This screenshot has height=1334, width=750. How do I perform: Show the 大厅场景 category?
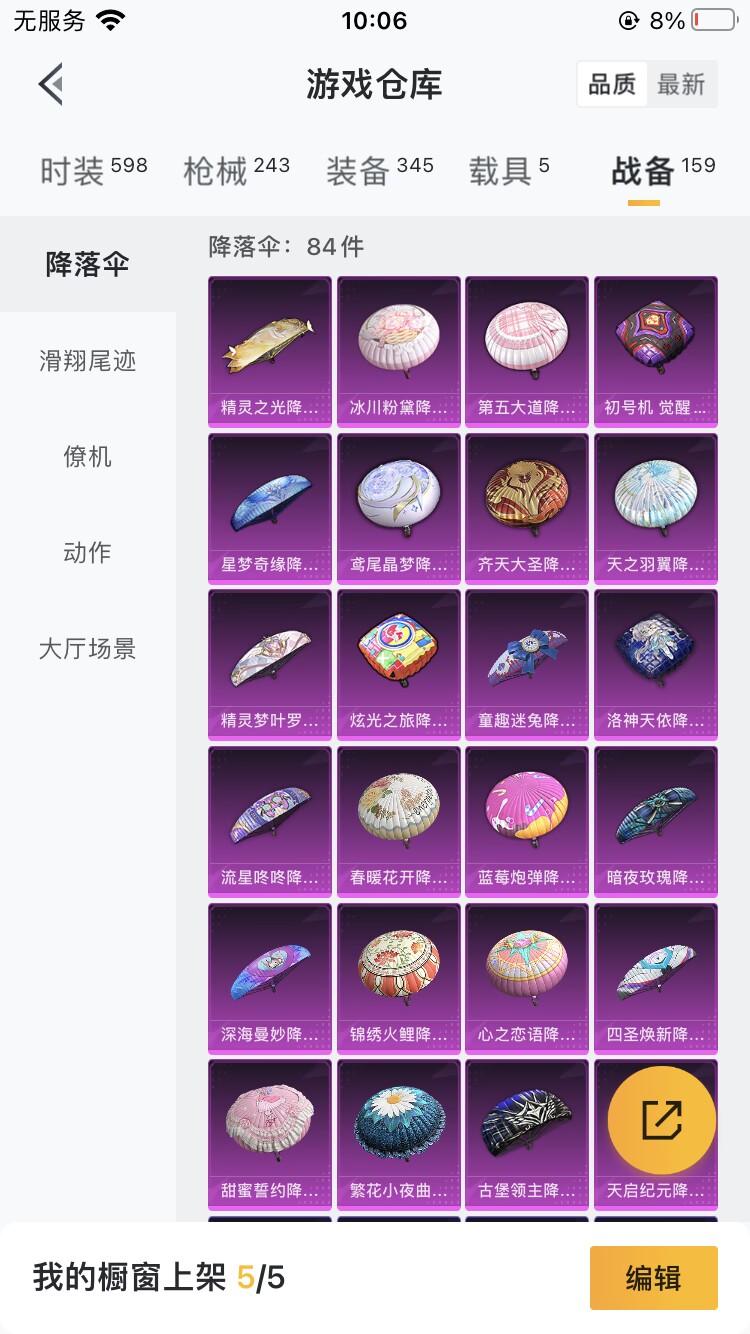pos(88,649)
